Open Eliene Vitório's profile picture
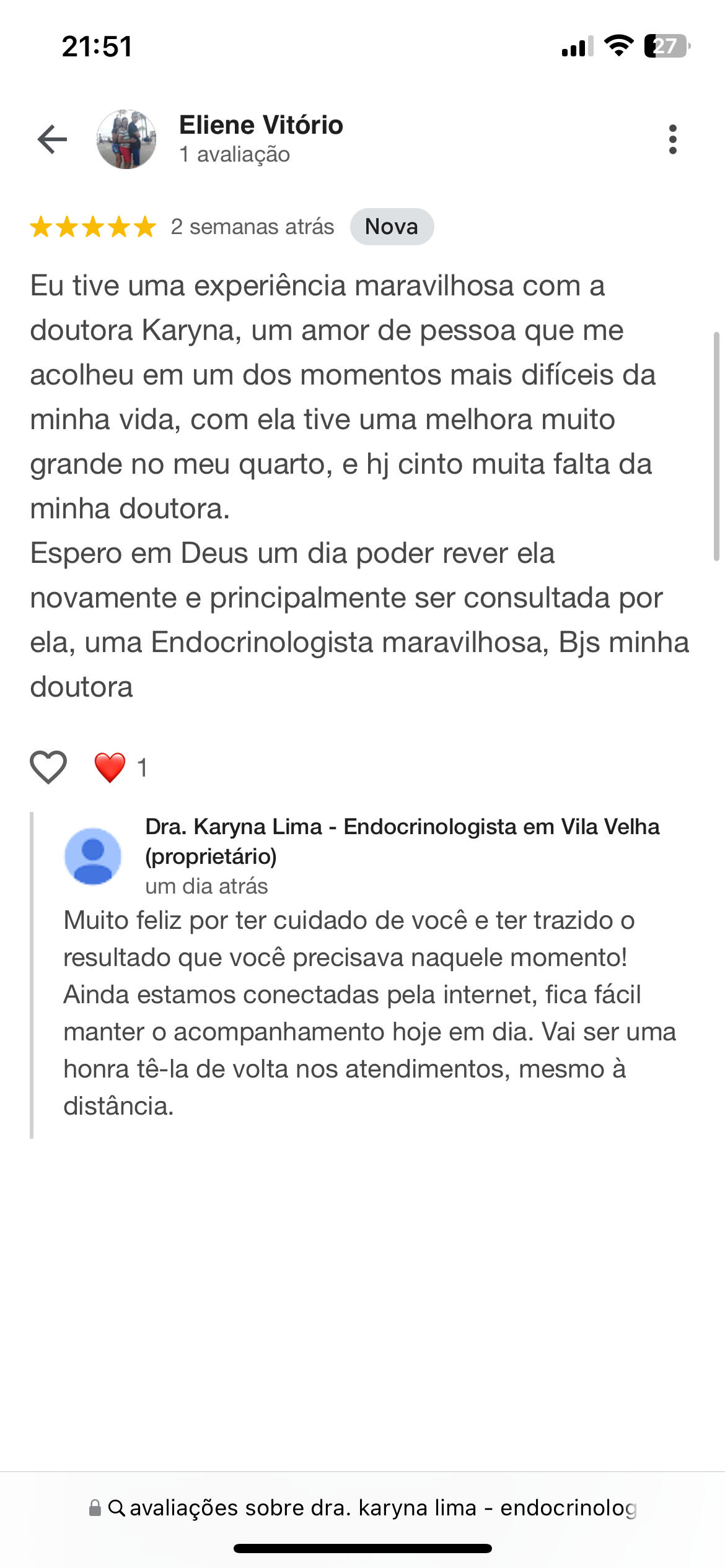725x1568 pixels. [x=126, y=139]
